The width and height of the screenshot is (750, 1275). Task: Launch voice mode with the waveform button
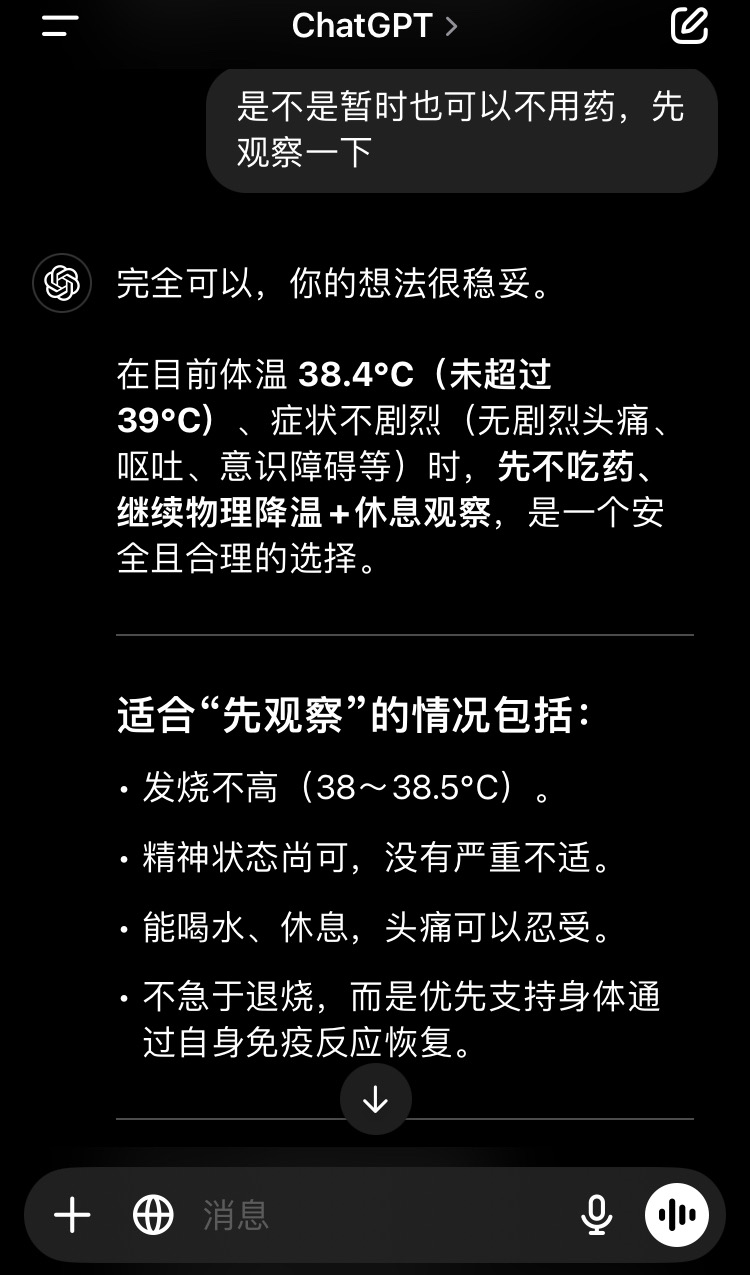pos(677,1215)
